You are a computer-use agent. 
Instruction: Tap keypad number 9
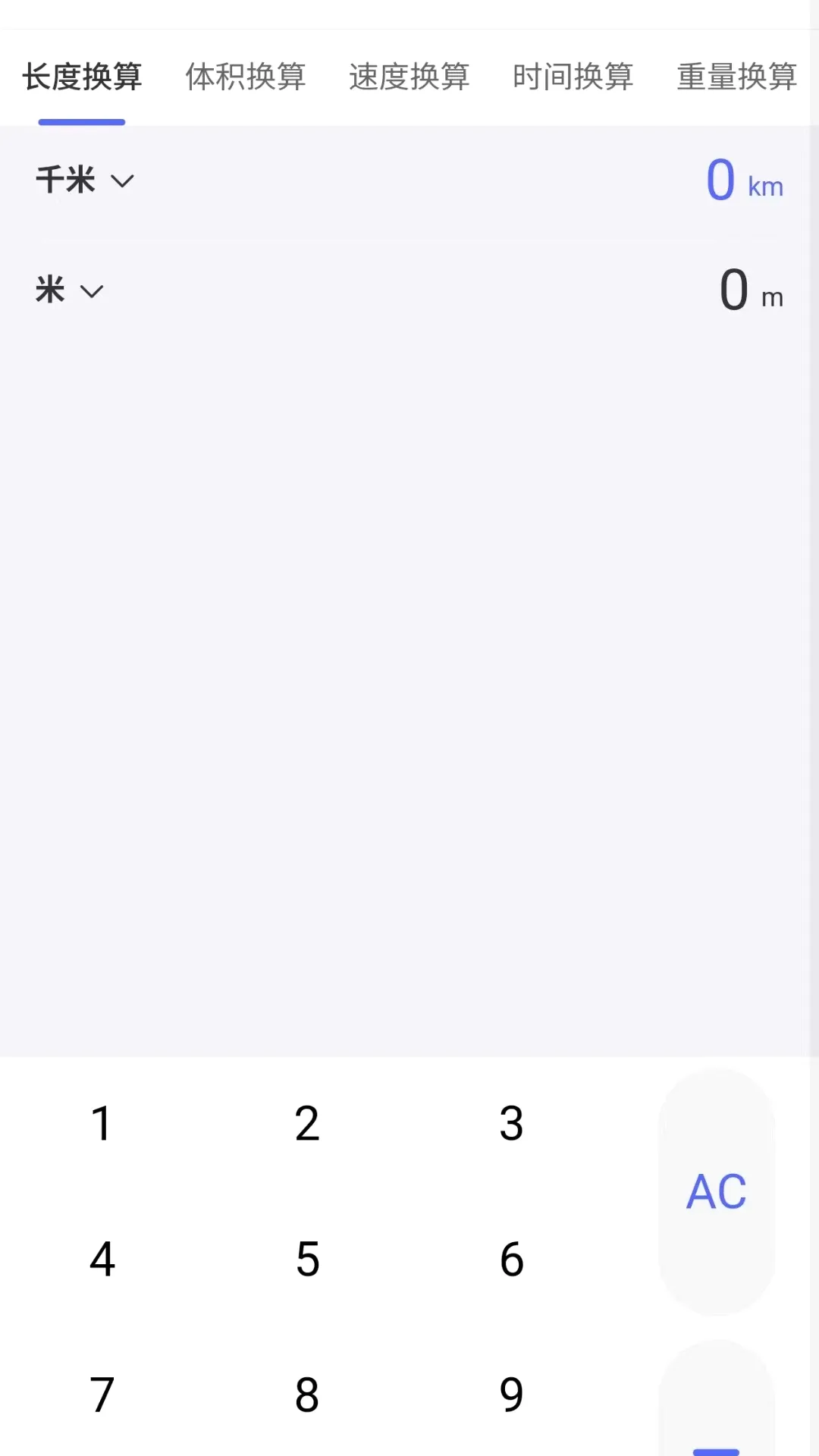pos(512,1395)
